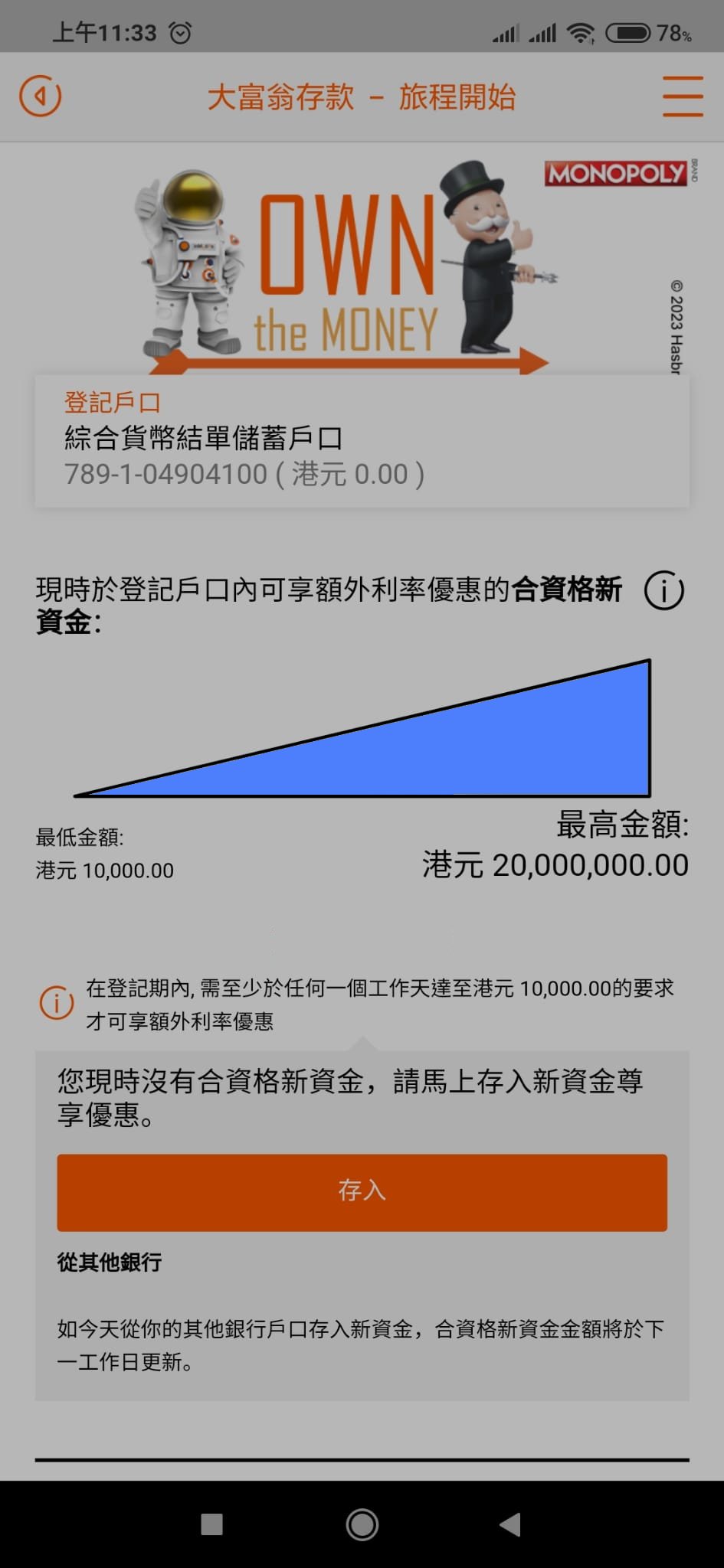Select the 綜合貨幣結單儲蓄戶口 account card
724x1568 pixels.
(362, 439)
